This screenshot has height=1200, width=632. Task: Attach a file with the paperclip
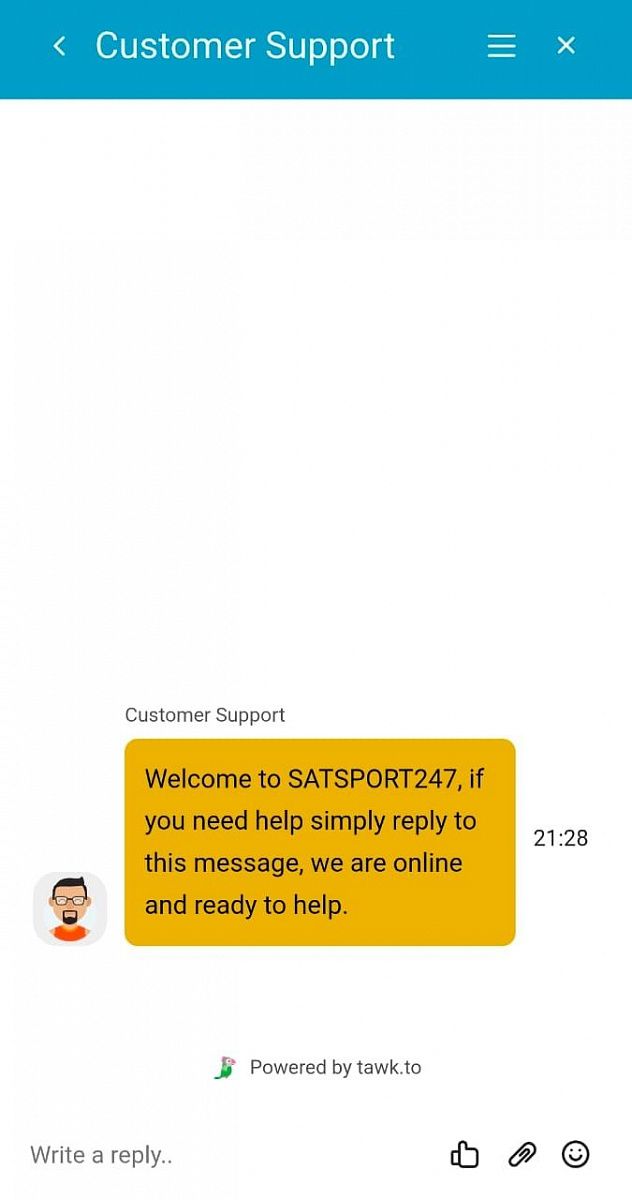pos(521,1155)
